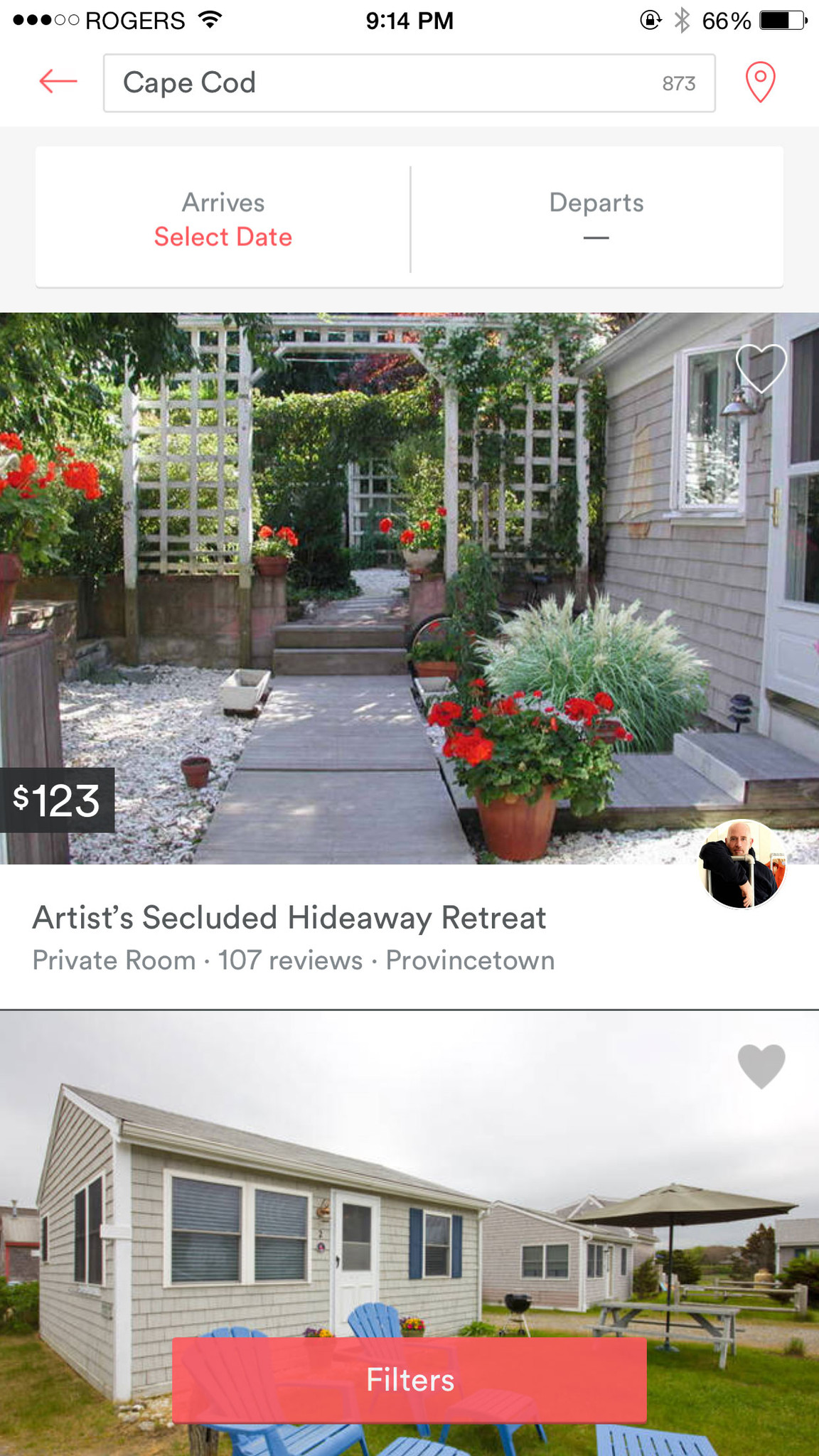
Task: Choose a departure date
Action: tap(596, 219)
